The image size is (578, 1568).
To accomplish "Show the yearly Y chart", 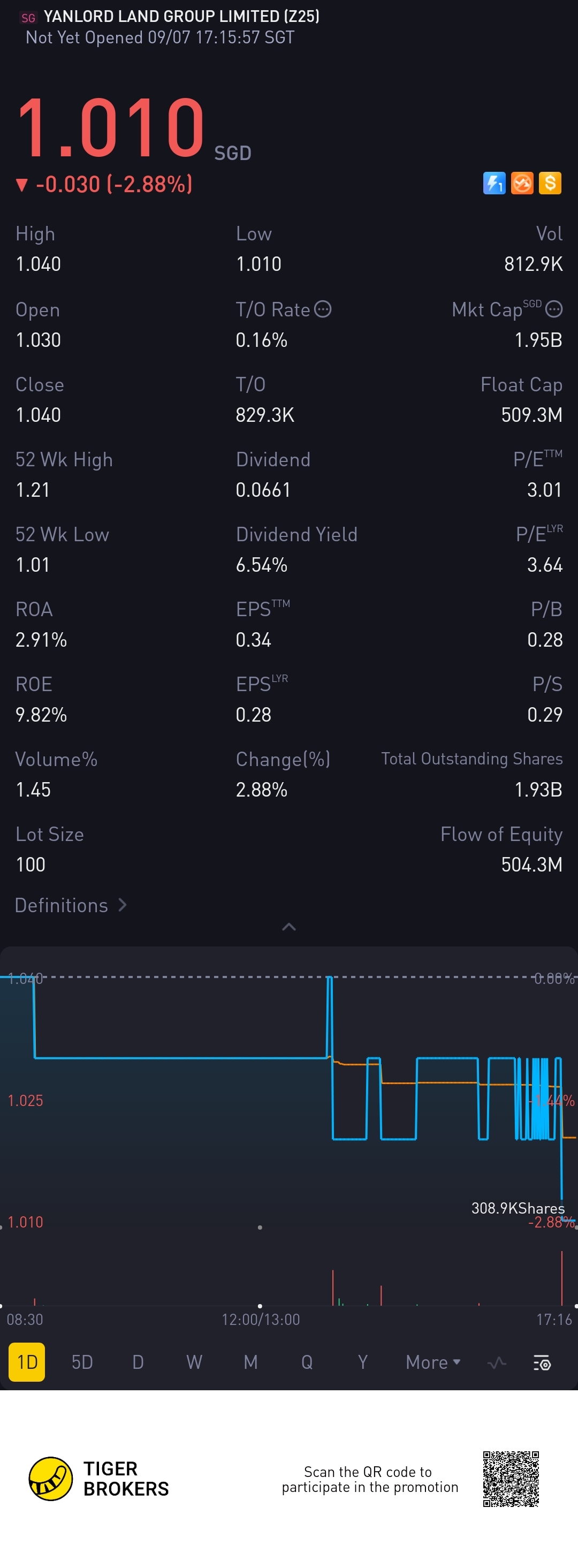I will pos(363,1362).
